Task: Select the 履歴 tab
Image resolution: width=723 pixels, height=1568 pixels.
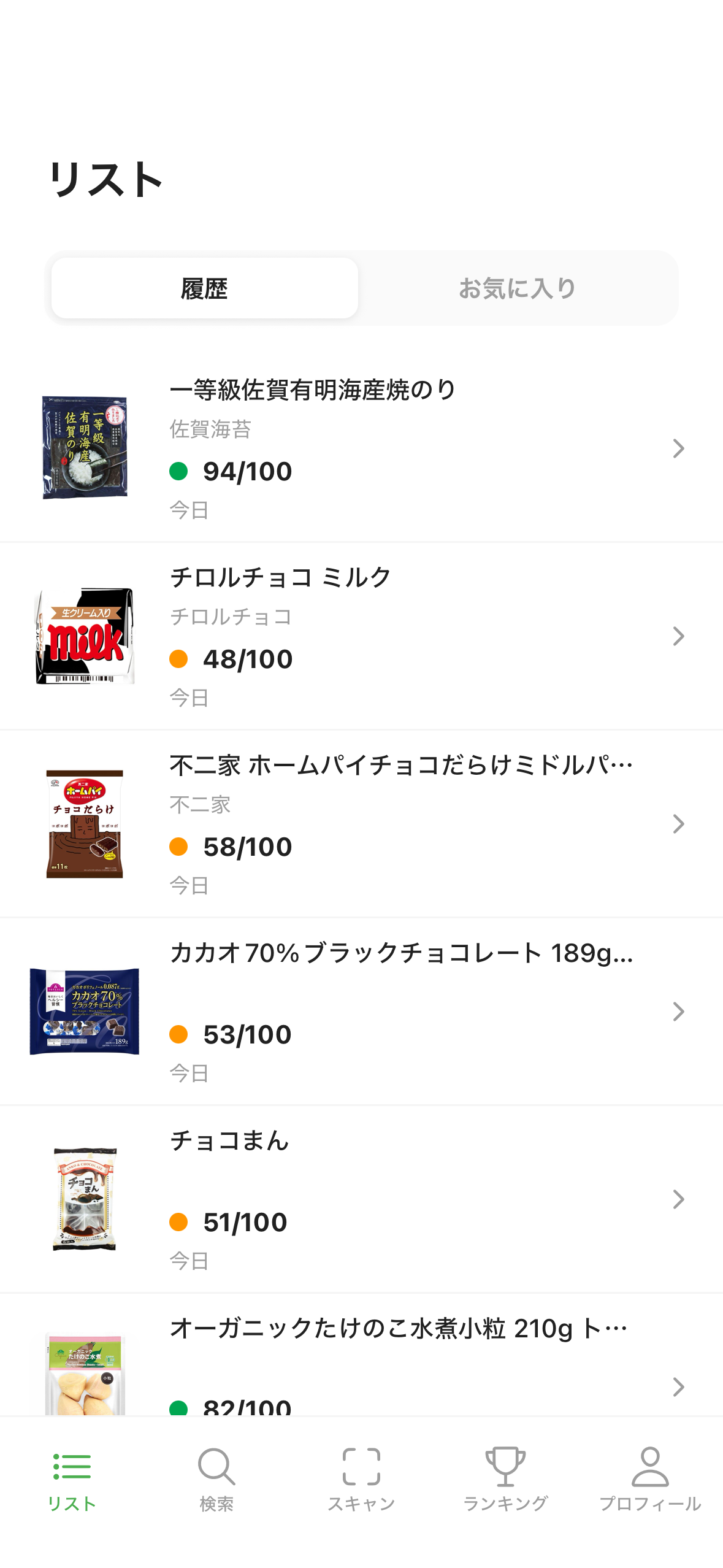Action: click(x=204, y=288)
